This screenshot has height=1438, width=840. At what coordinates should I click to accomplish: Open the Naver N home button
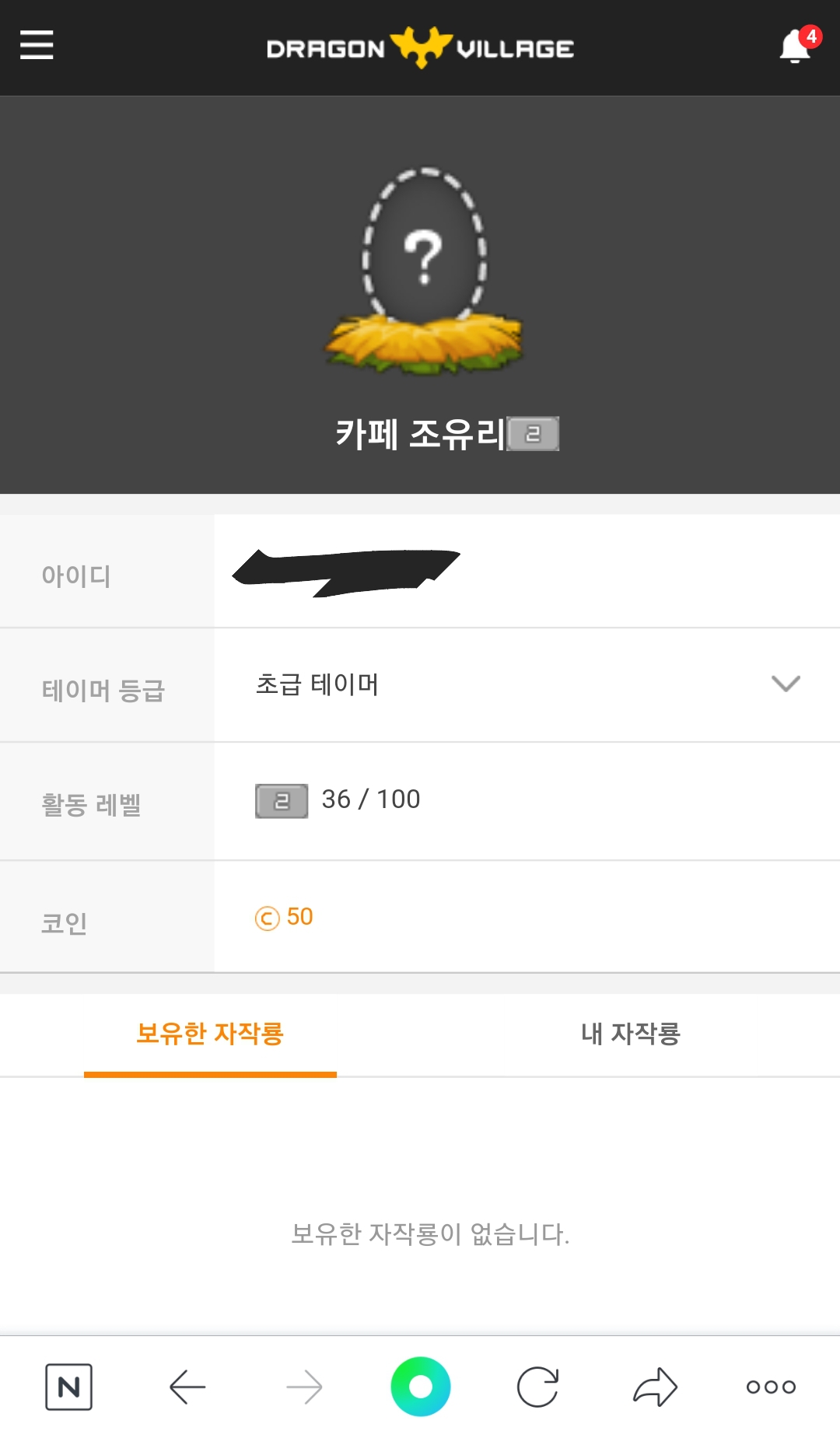(68, 1387)
